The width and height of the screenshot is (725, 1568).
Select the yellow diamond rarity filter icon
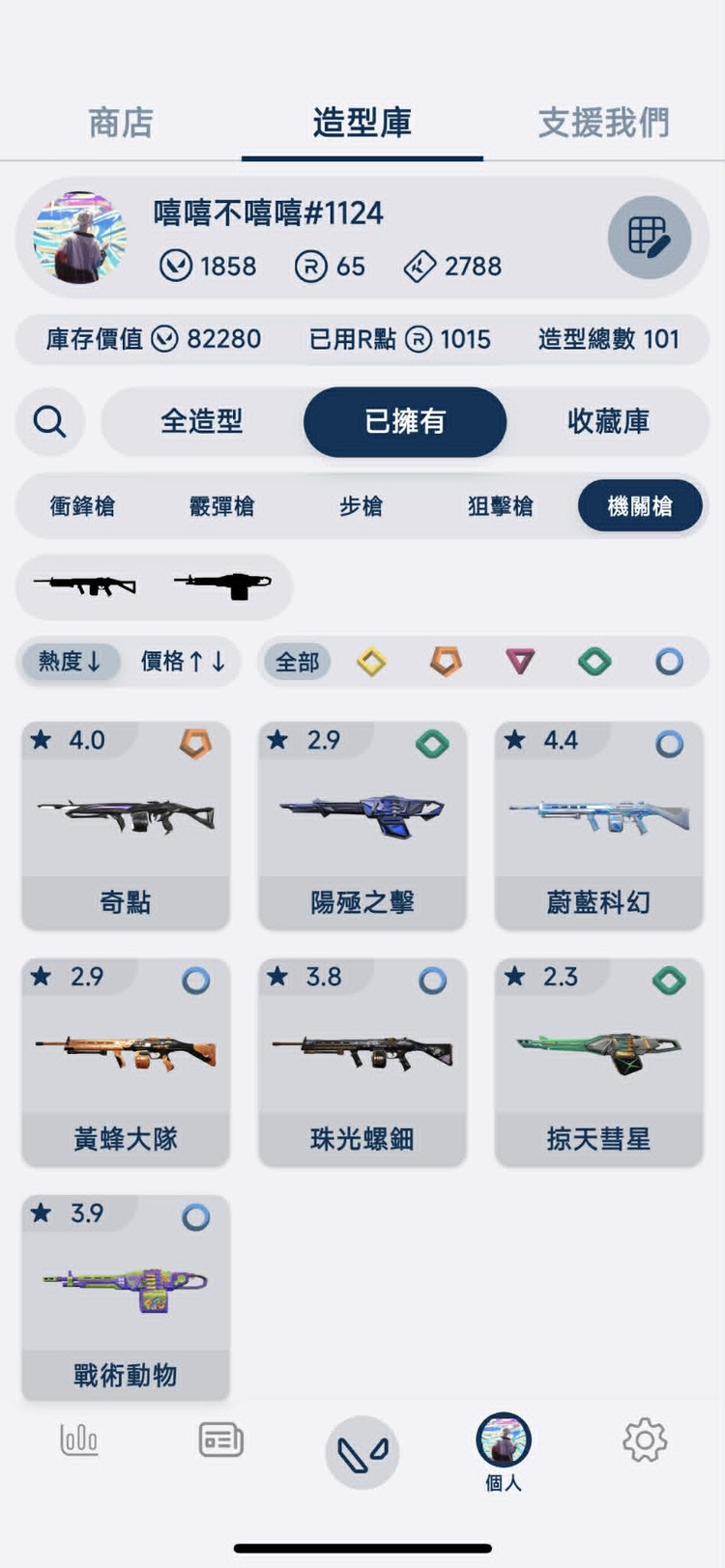[372, 662]
